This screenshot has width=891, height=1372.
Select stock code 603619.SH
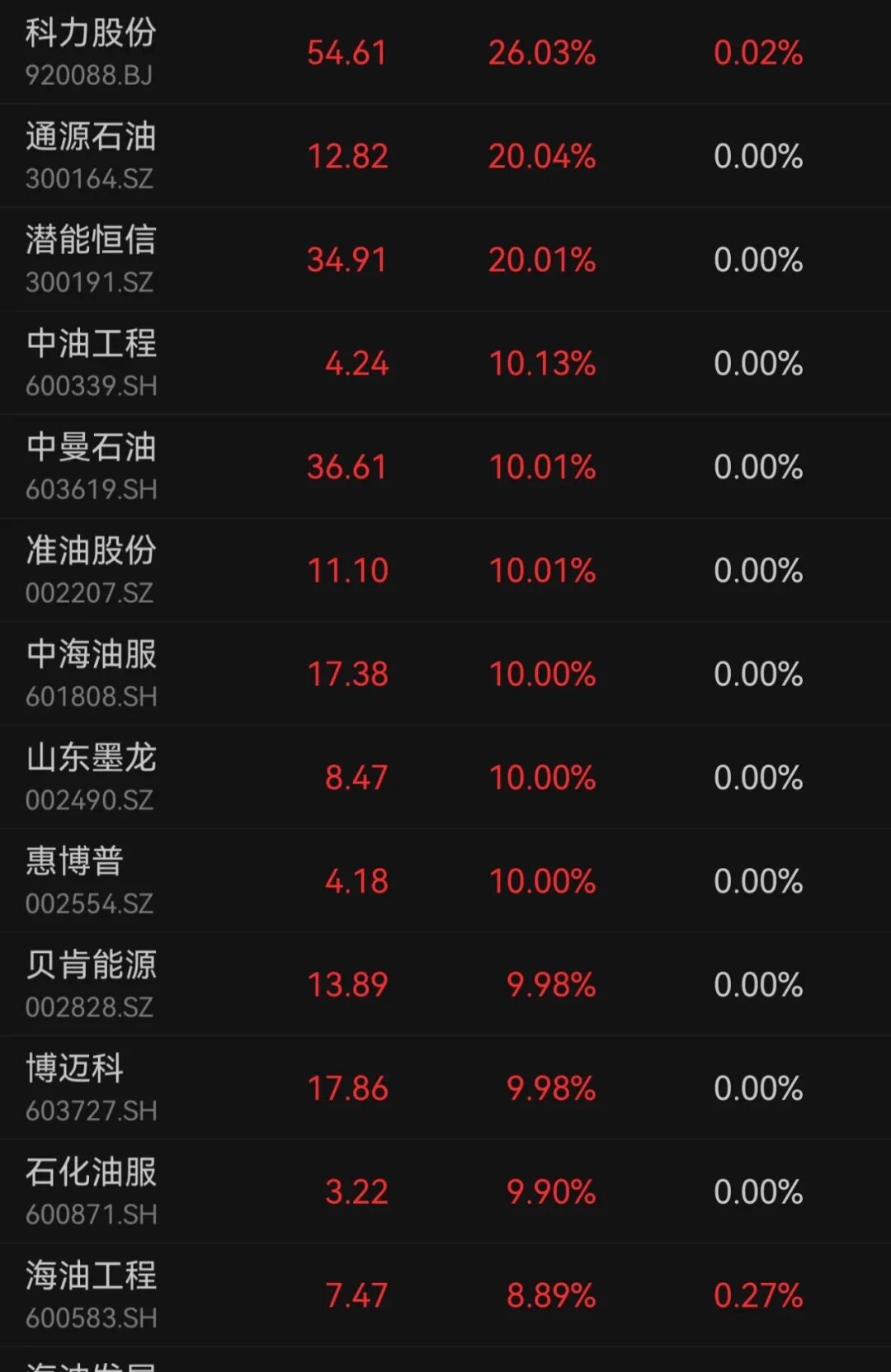coord(89,491)
